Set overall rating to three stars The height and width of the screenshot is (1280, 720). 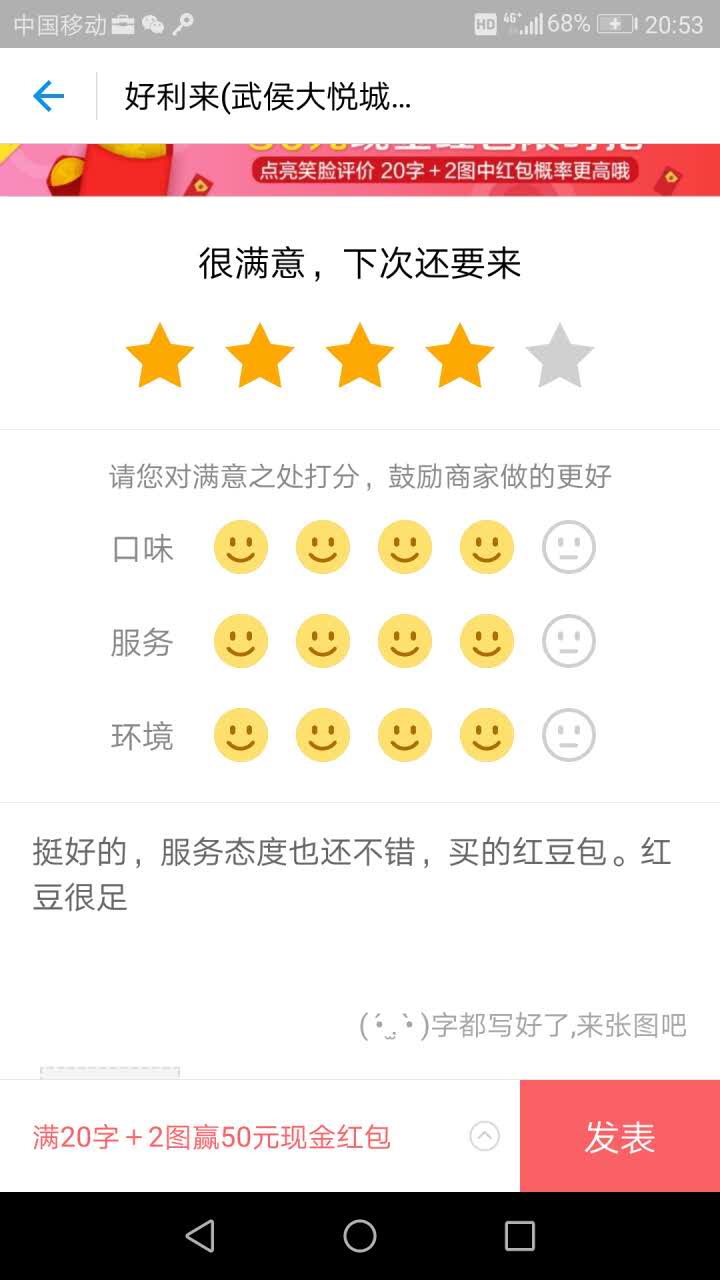point(360,356)
